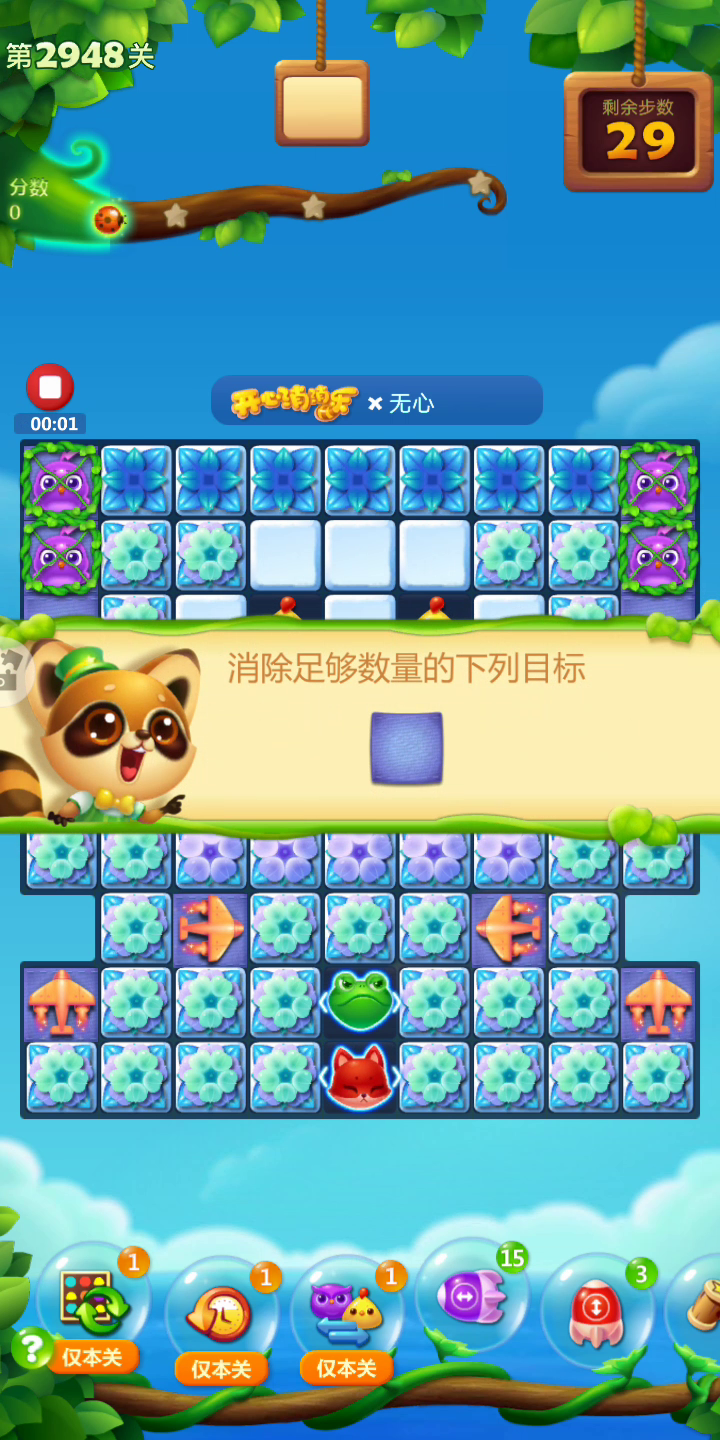Use the board shuffle booster
Viewport: 720px width, 1440px height.
point(93,1301)
